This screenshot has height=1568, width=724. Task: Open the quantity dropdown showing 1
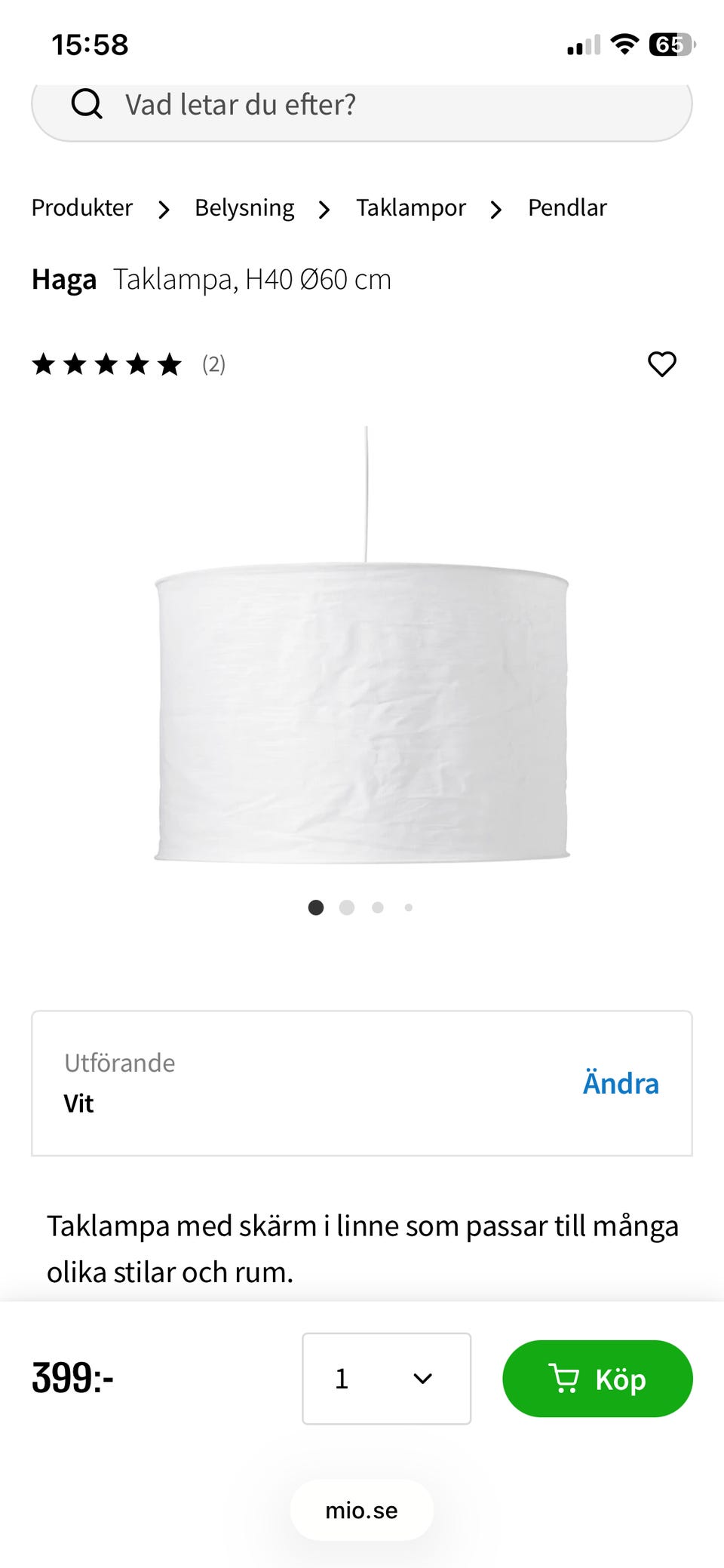coord(386,1379)
